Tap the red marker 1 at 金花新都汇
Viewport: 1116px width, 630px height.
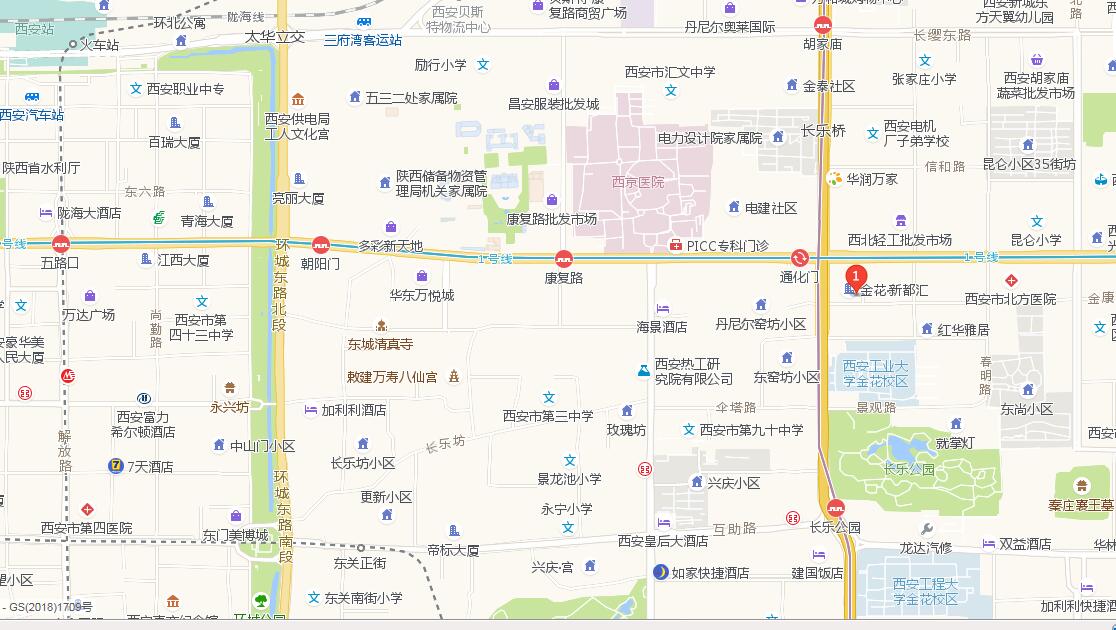(855, 275)
